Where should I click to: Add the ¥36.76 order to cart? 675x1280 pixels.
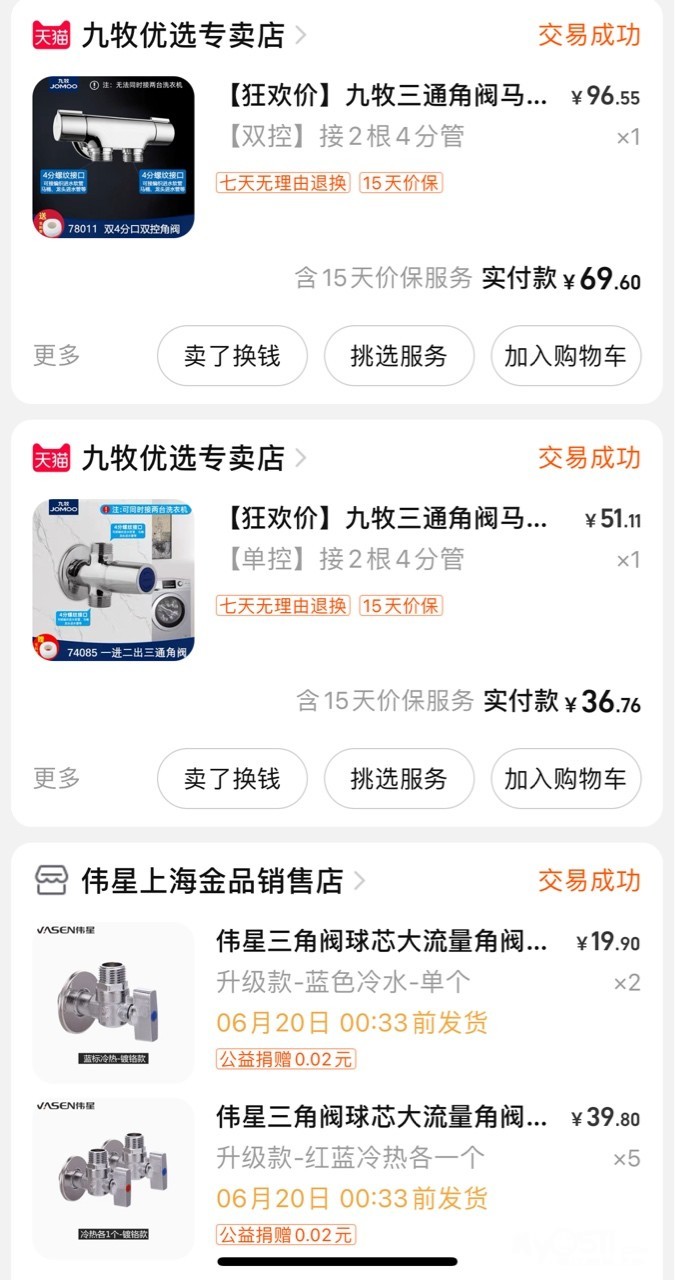tap(565, 779)
